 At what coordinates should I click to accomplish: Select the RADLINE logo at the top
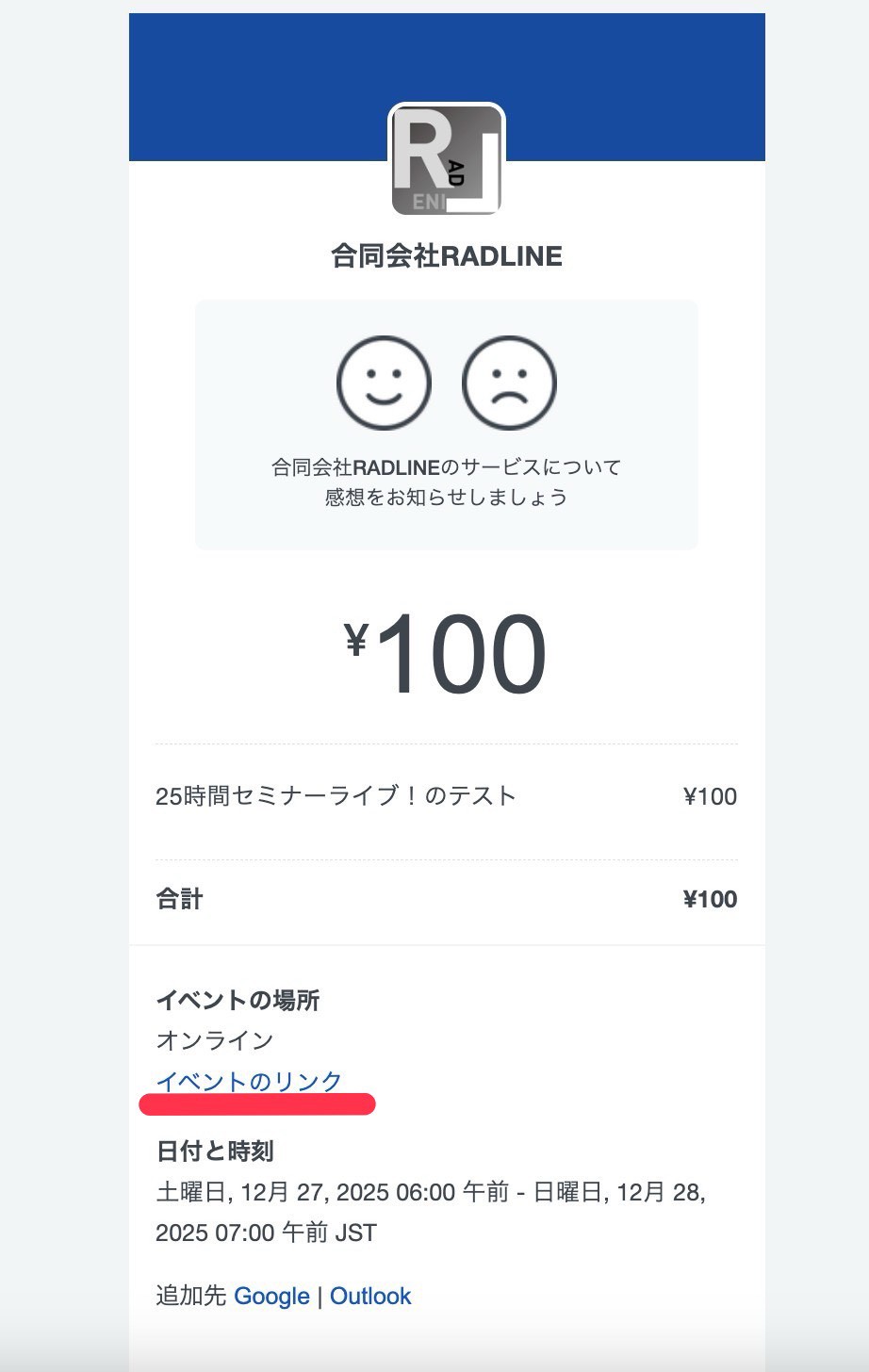pos(447,157)
